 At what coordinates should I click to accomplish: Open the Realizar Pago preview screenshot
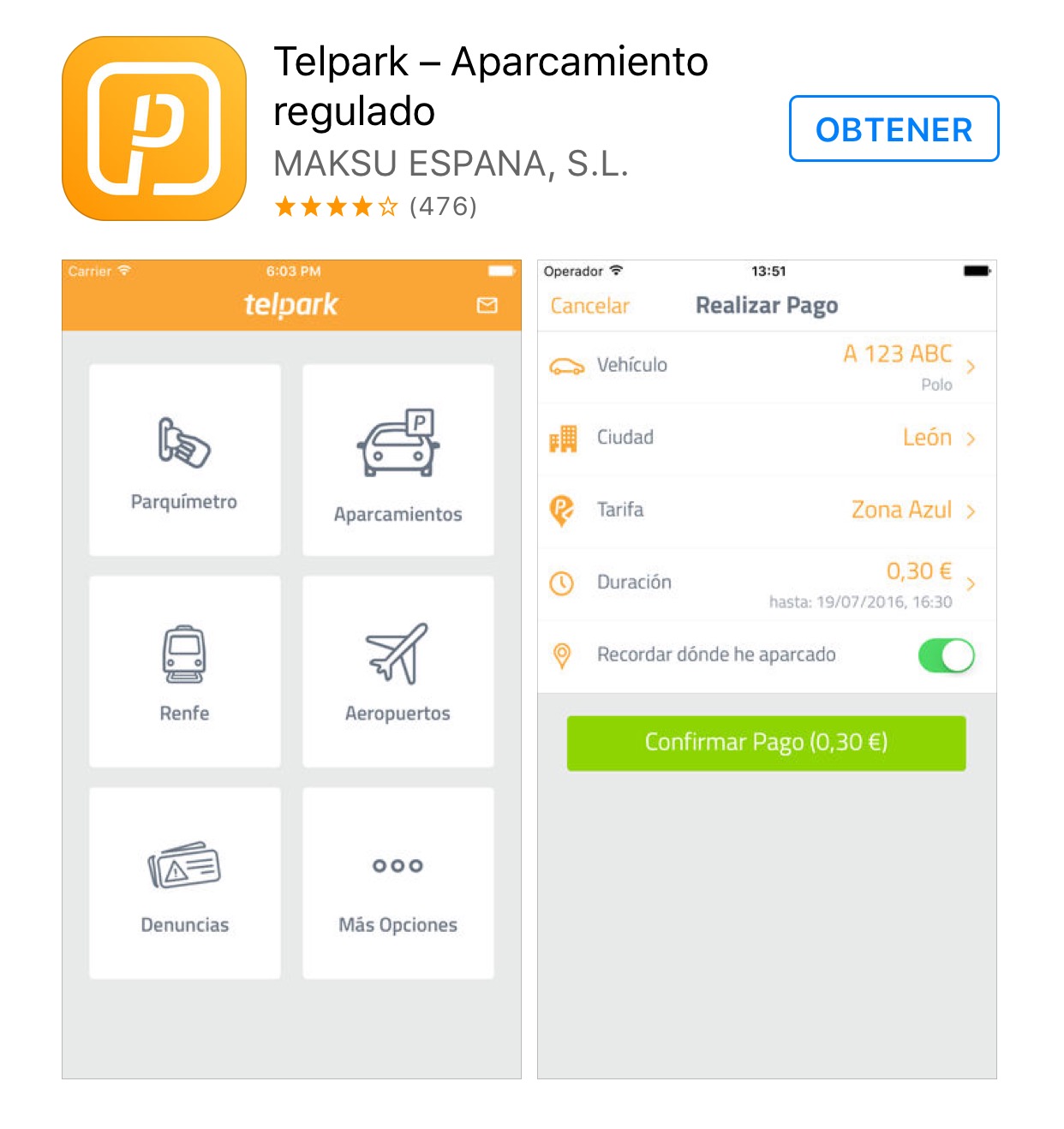(767, 668)
